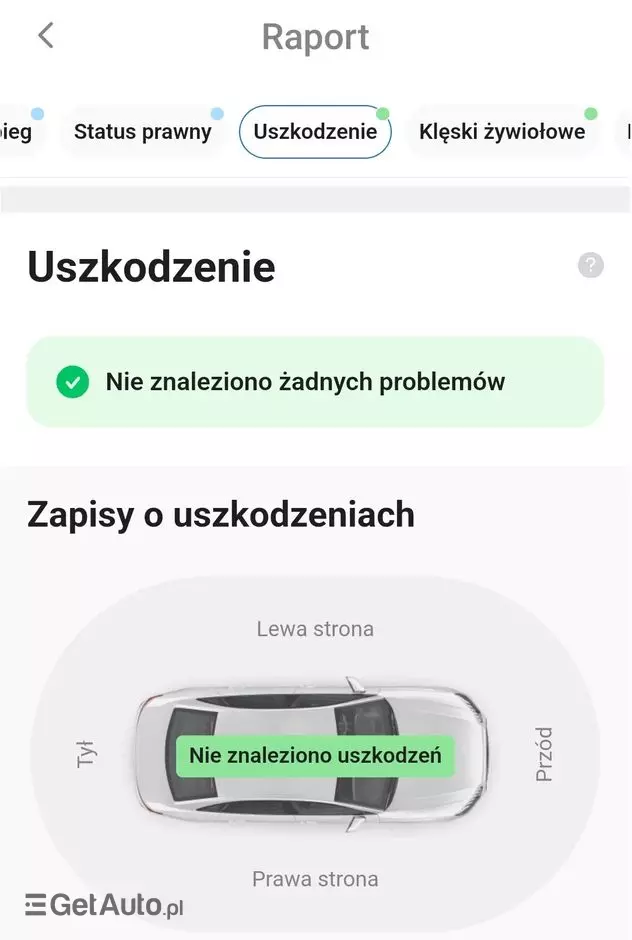This screenshot has height=940, width=632.
Task: Open the help question mark for Uszkodzenie
Action: pos(591,265)
